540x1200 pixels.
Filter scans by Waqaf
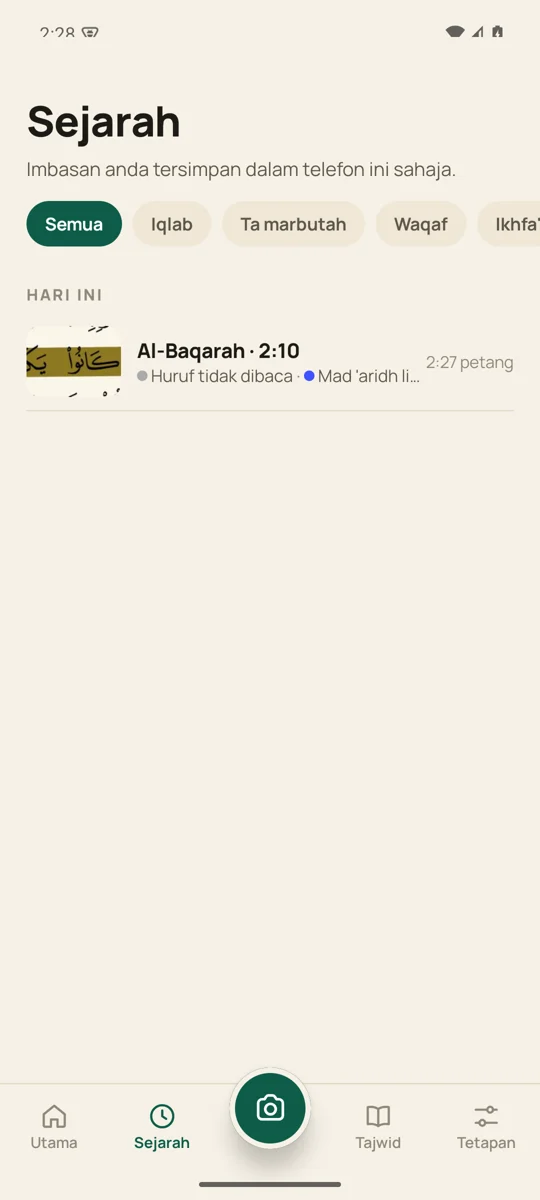(421, 224)
